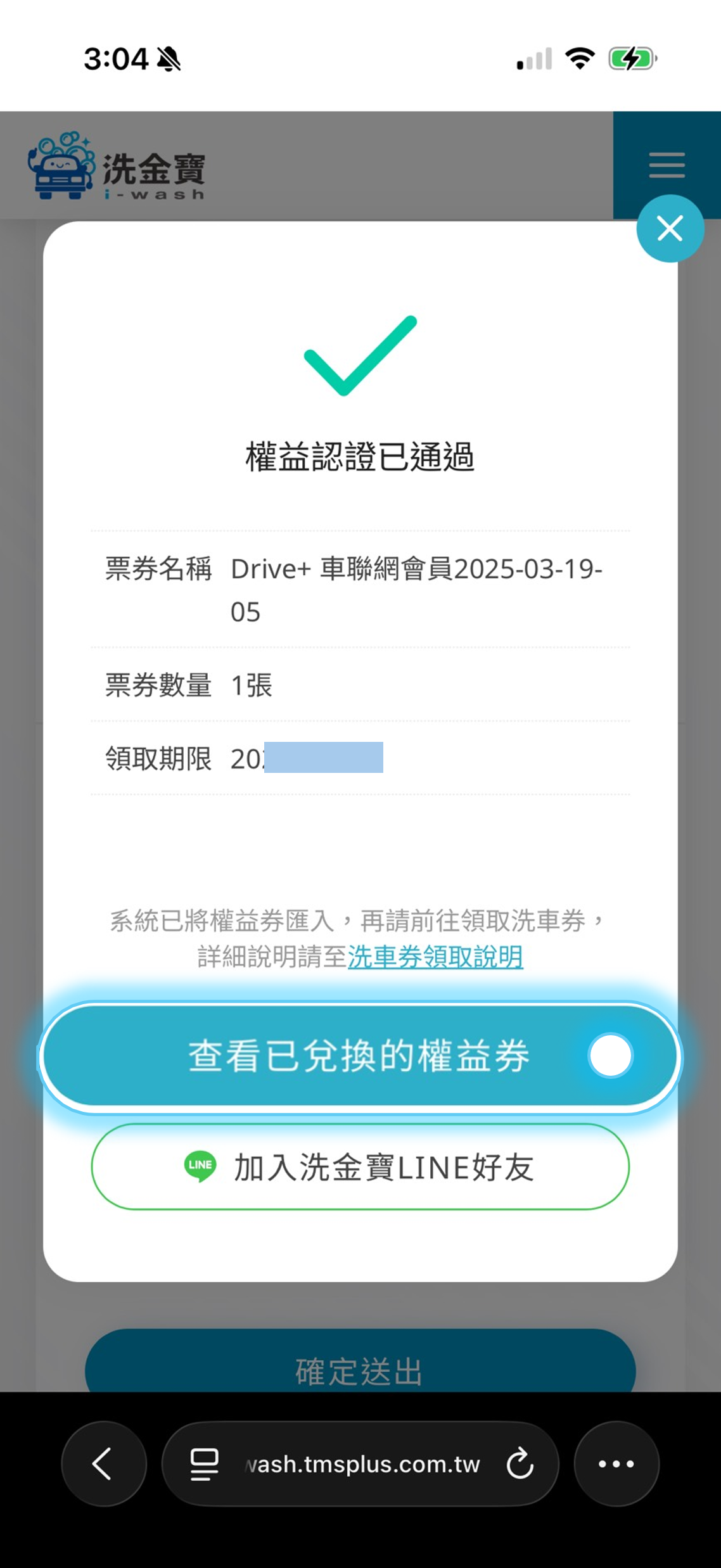Image resolution: width=721 pixels, height=1568 pixels.
Task: Open the hamburger menu
Action: point(667,165)
